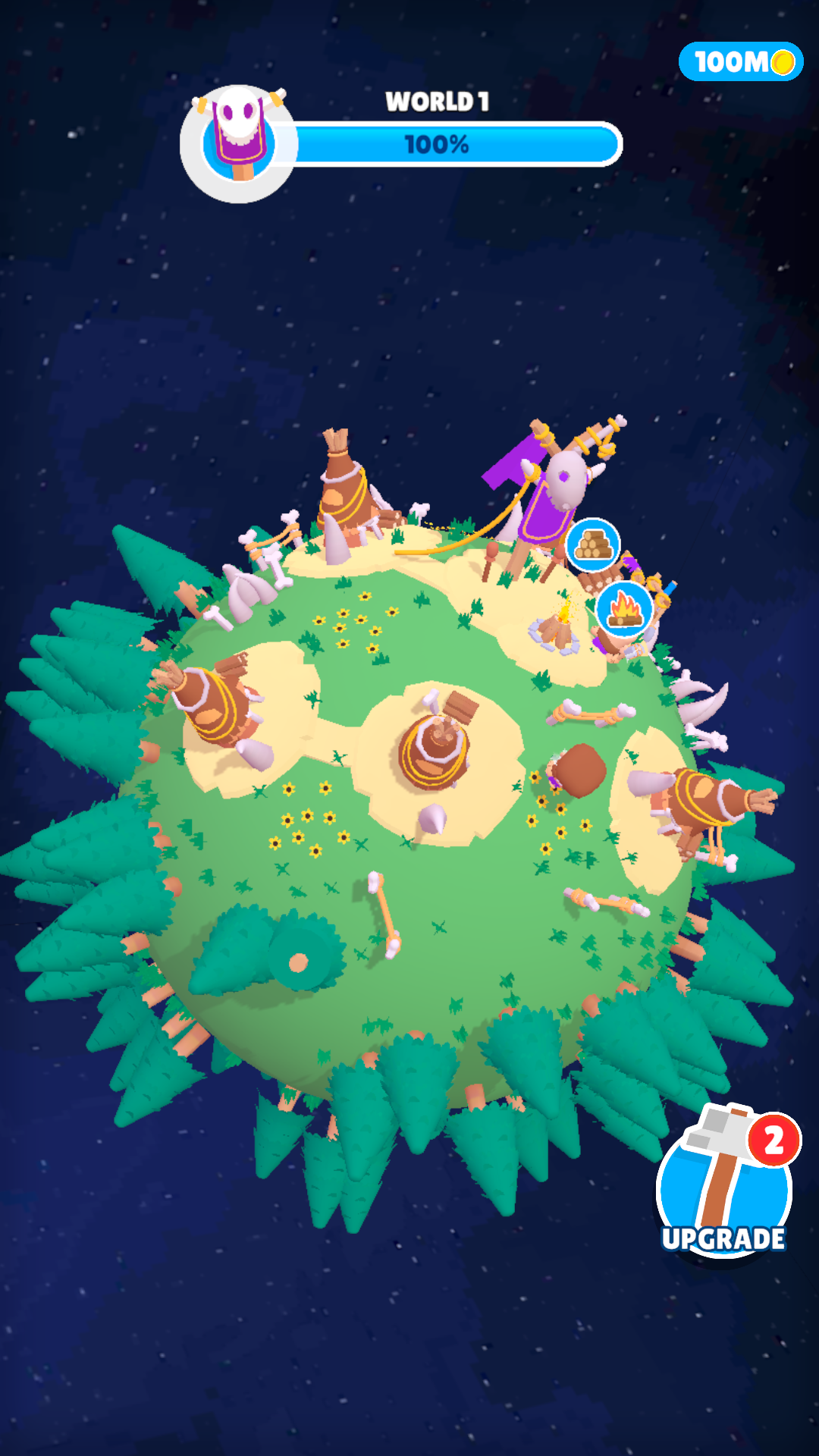819x1456 pixels.
Task: Open the 100M coin balance
Action: point(740,61)
